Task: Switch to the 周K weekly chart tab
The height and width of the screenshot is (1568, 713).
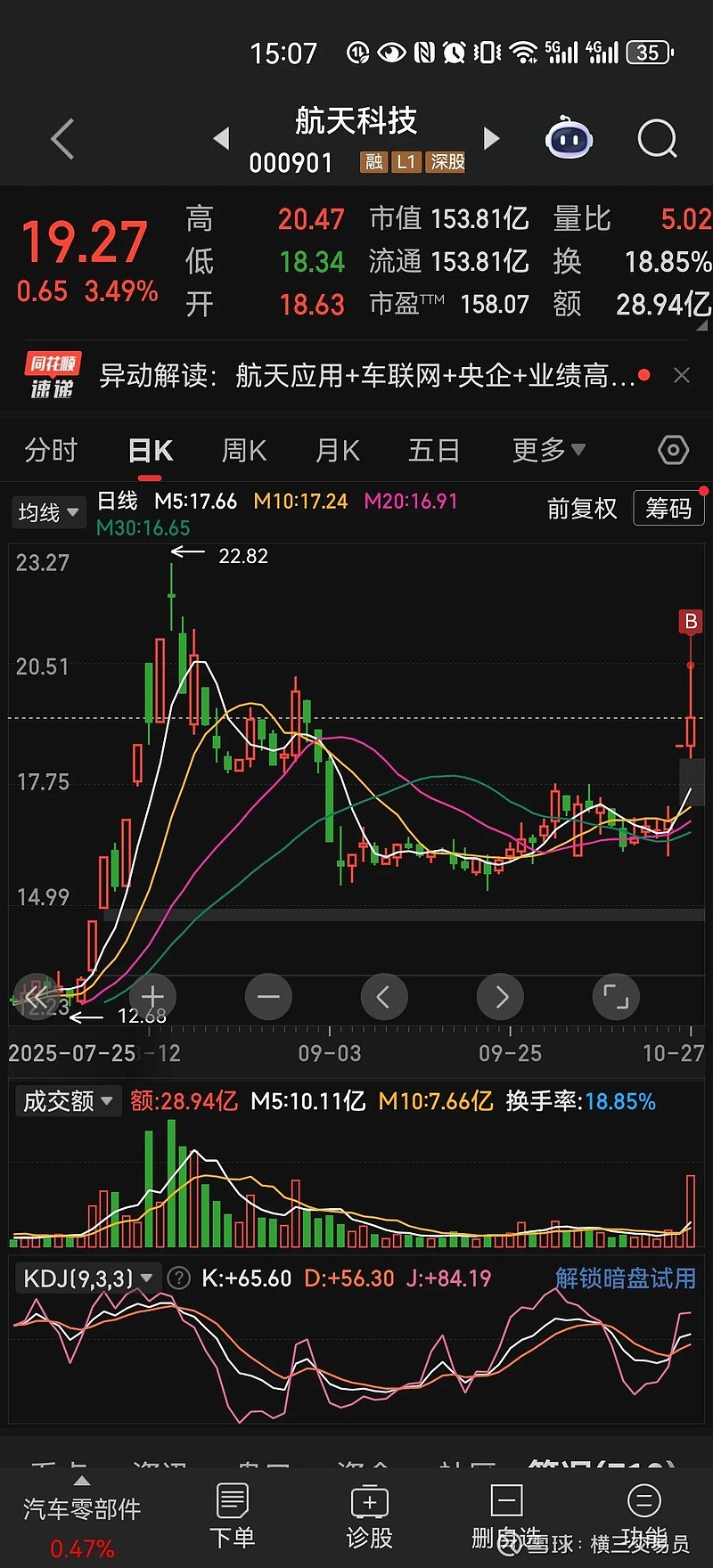Action: tap(243, 451)
